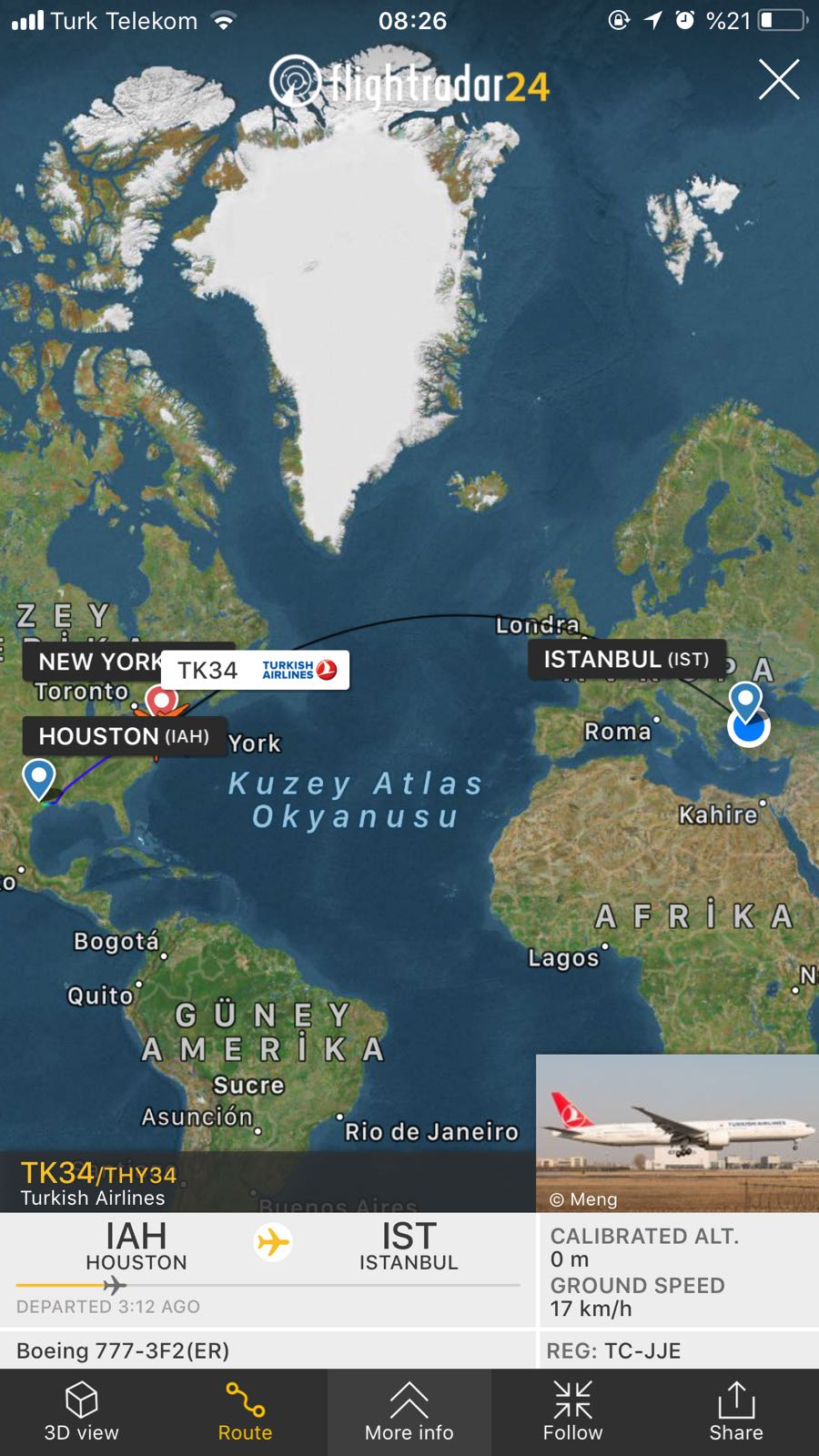
Task: Open the aircraft photo by Meng
Action: (x=677, y=1132)
